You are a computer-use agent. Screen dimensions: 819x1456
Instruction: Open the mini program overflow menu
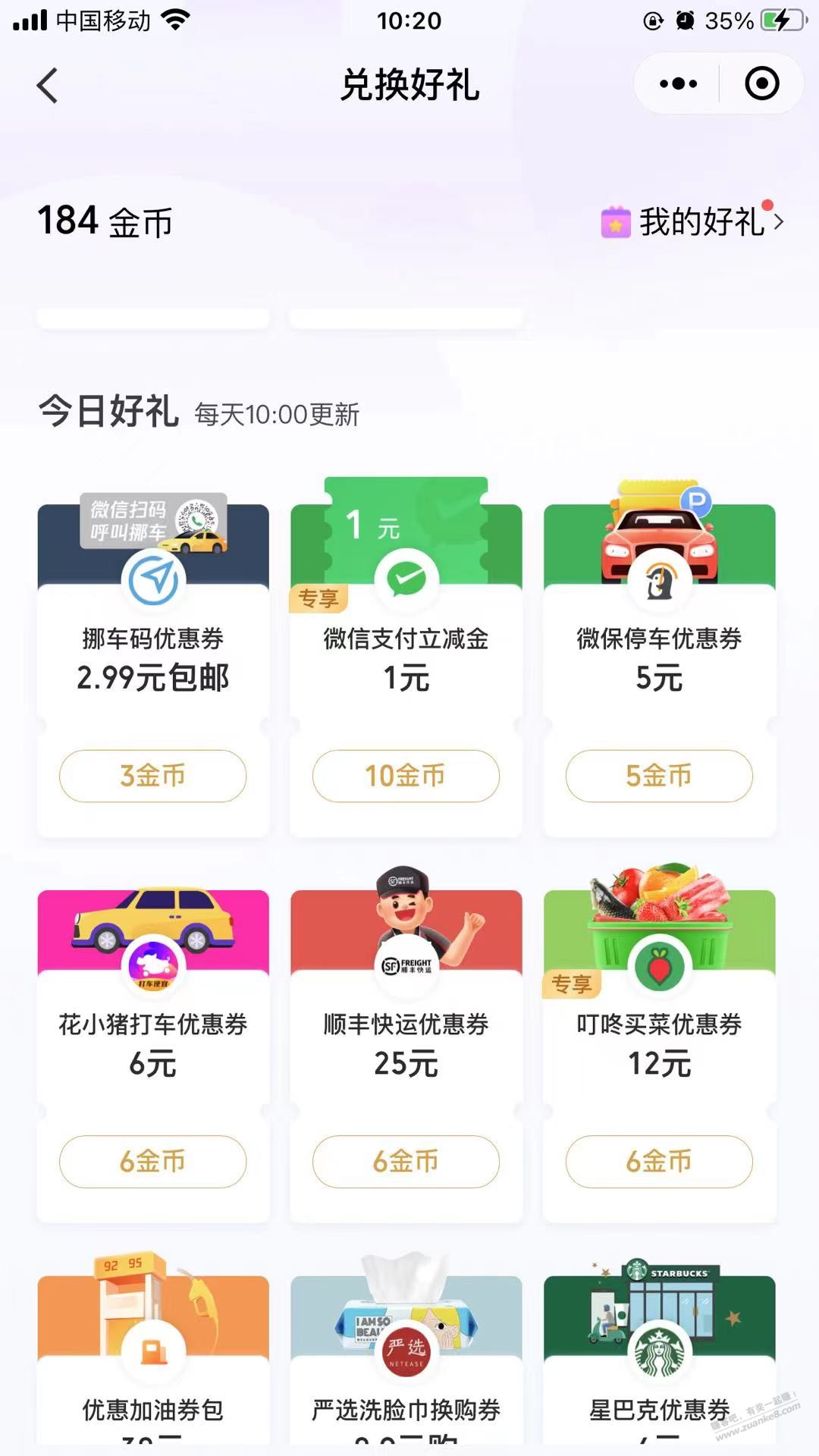[678, 83]
